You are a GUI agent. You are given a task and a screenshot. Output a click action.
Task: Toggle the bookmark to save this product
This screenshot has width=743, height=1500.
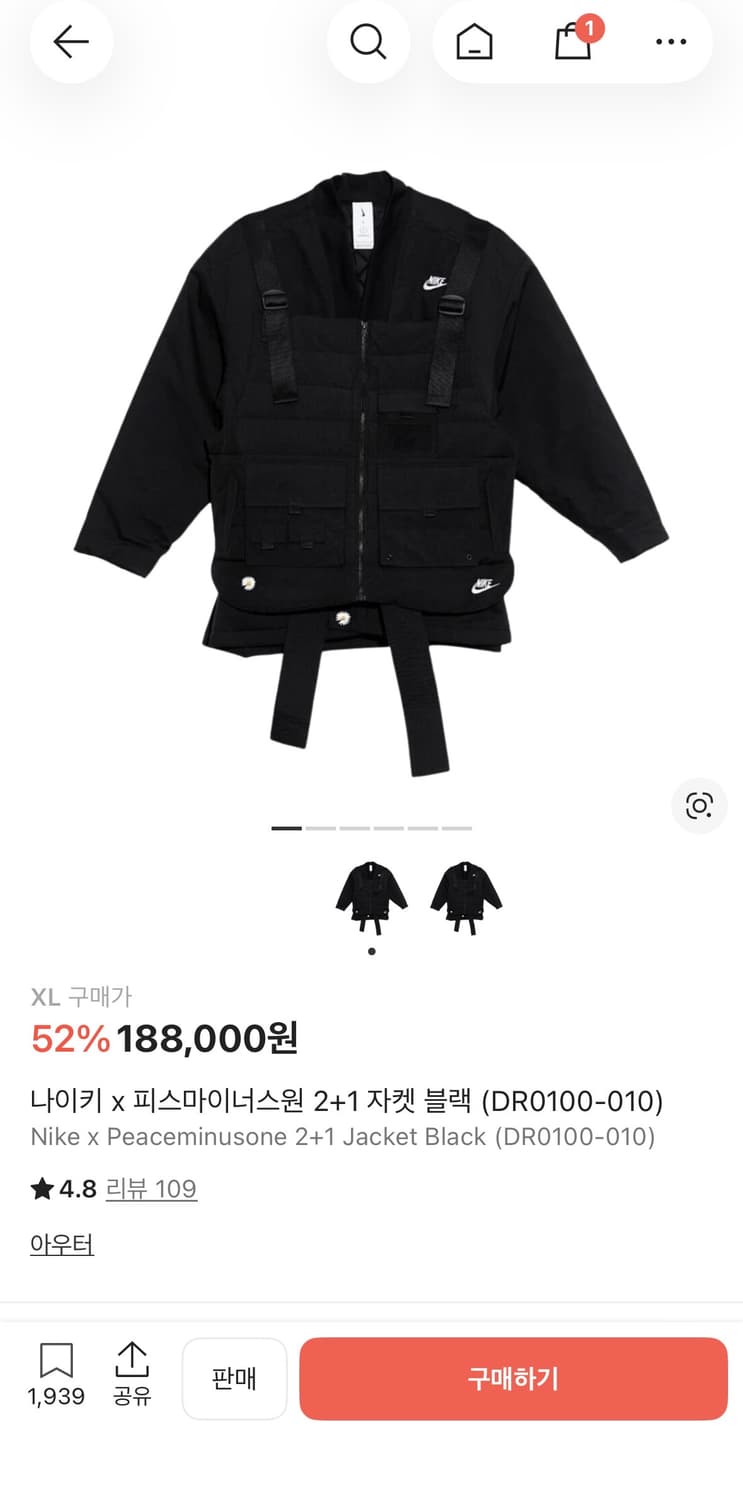57,1360
